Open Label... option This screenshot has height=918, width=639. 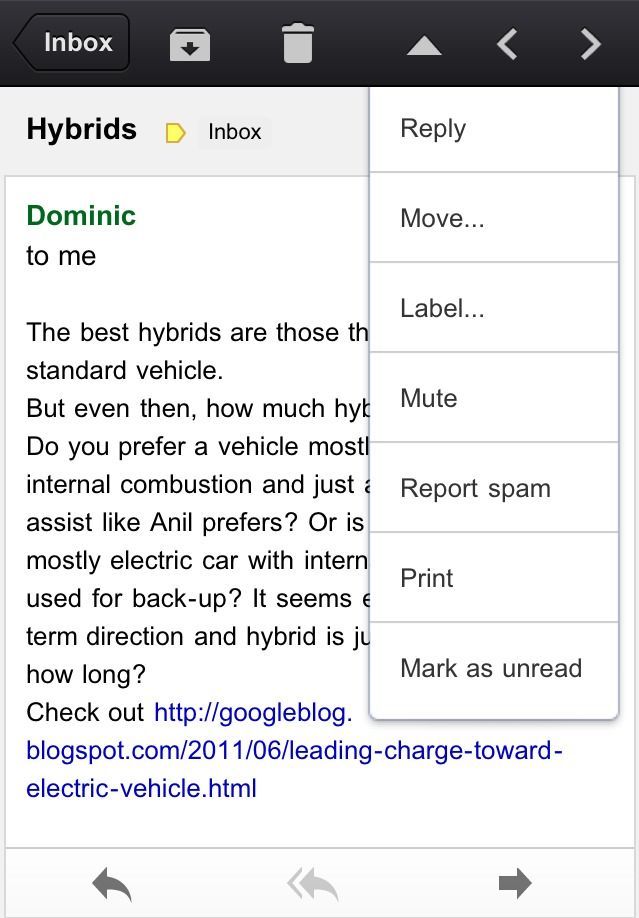tap(494, 308)
